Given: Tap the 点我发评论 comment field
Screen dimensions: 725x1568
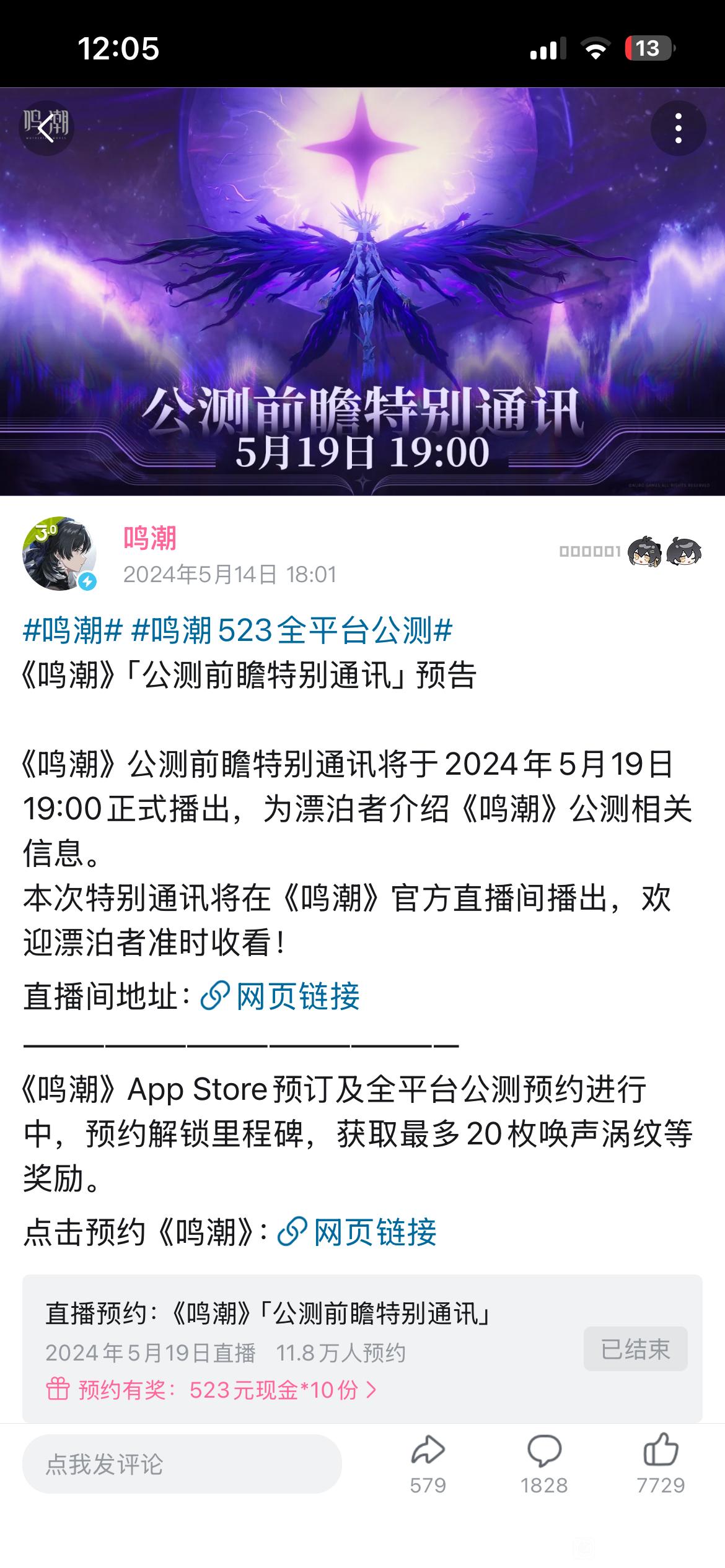Looking at the screenshot, I should tap(182, 1464).
